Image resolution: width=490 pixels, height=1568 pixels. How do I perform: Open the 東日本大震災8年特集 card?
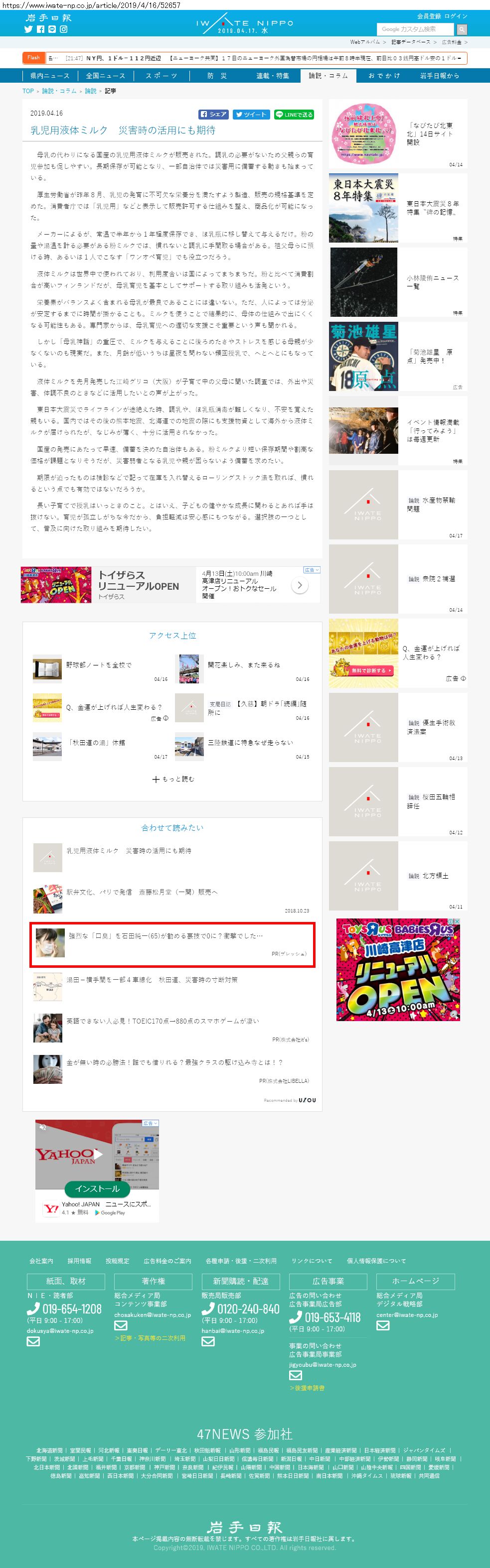click(x=398, y=208)
